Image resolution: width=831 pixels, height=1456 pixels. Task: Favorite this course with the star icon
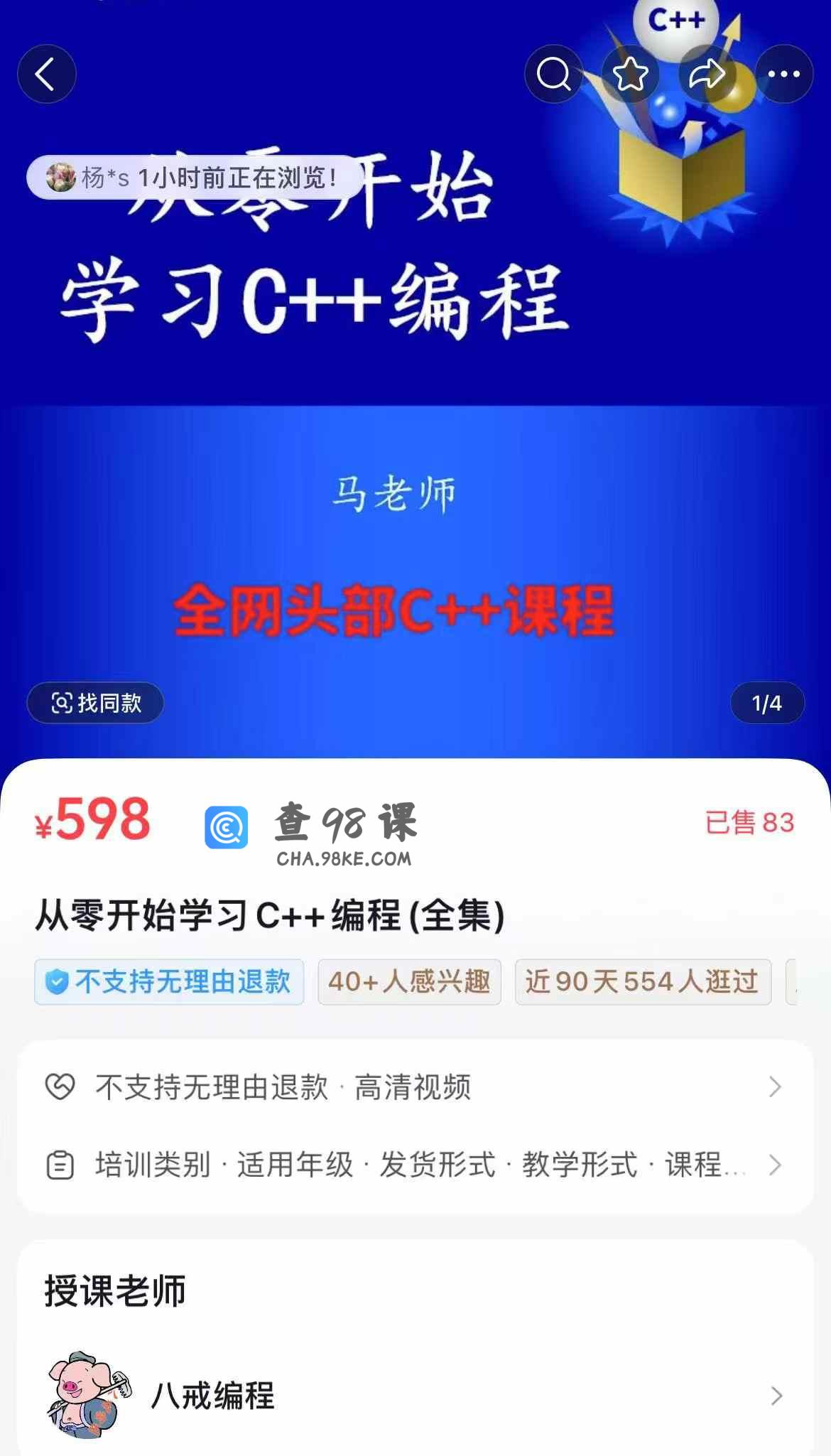point(631,74)
